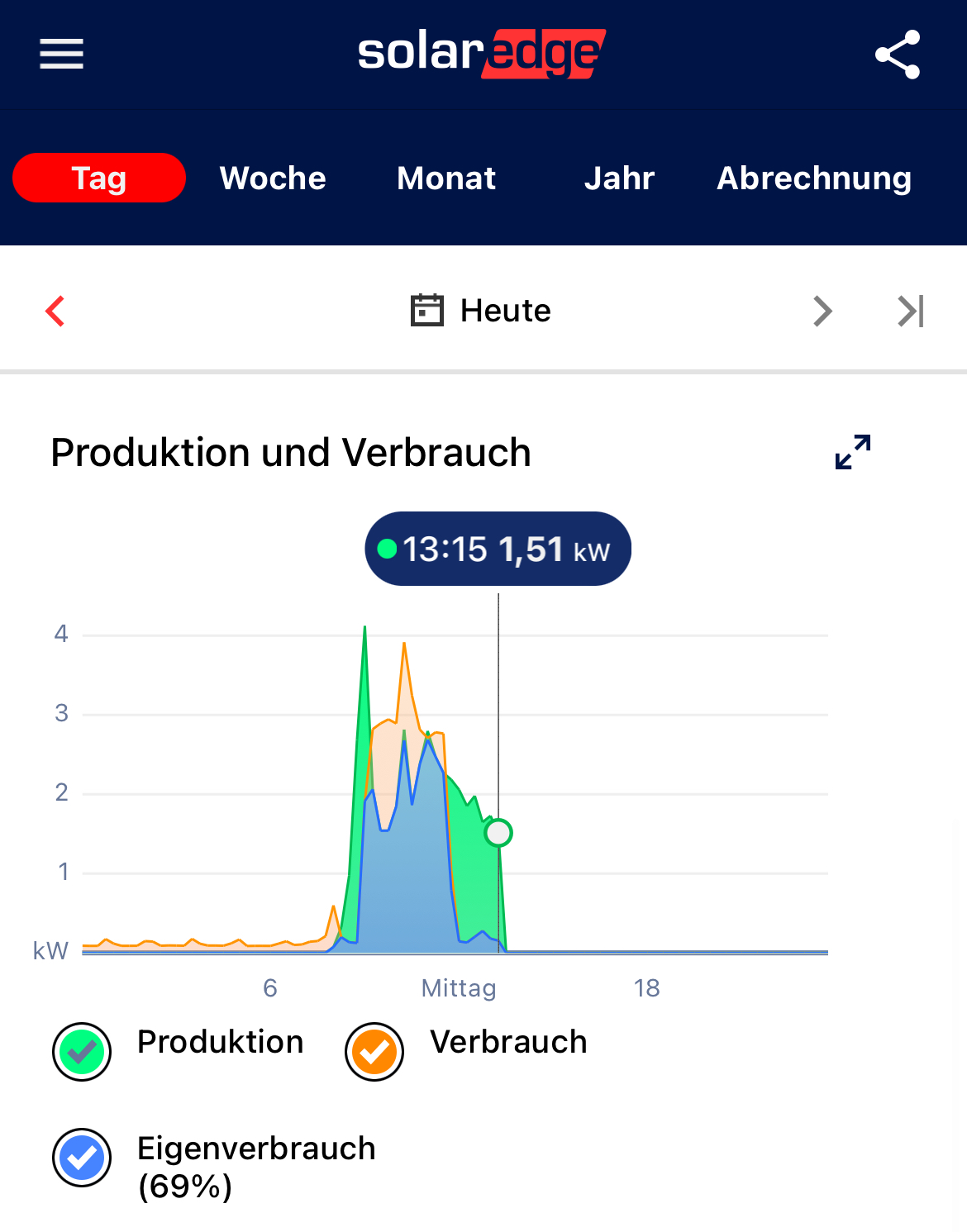
Task: Select the blue Eigenverbrauch legend icon
Action: coord(80,1158)
